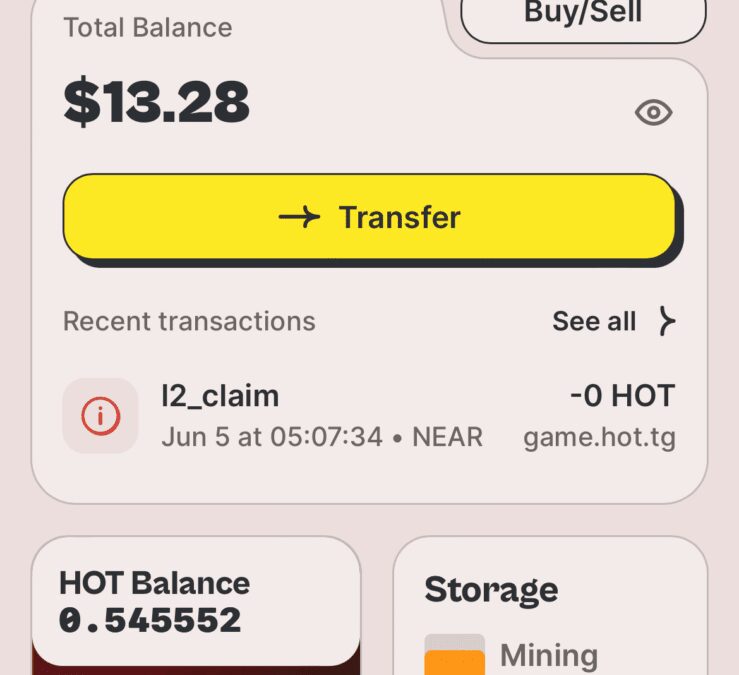Screen dimensions: 739x675
Task: Hide the total balance with the eye icon
Action: tap(653, 113)
